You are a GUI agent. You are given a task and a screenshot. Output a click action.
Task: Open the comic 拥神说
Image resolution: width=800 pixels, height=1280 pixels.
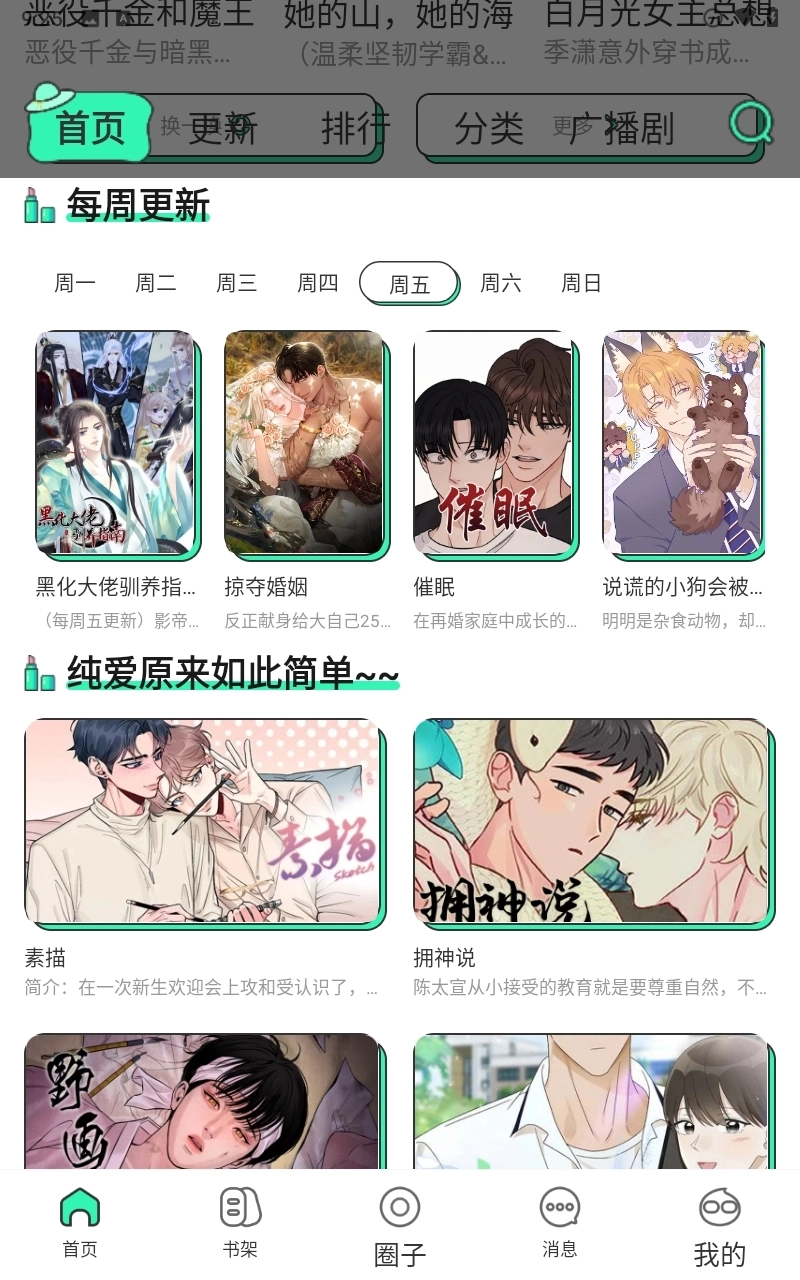[592, 822]
